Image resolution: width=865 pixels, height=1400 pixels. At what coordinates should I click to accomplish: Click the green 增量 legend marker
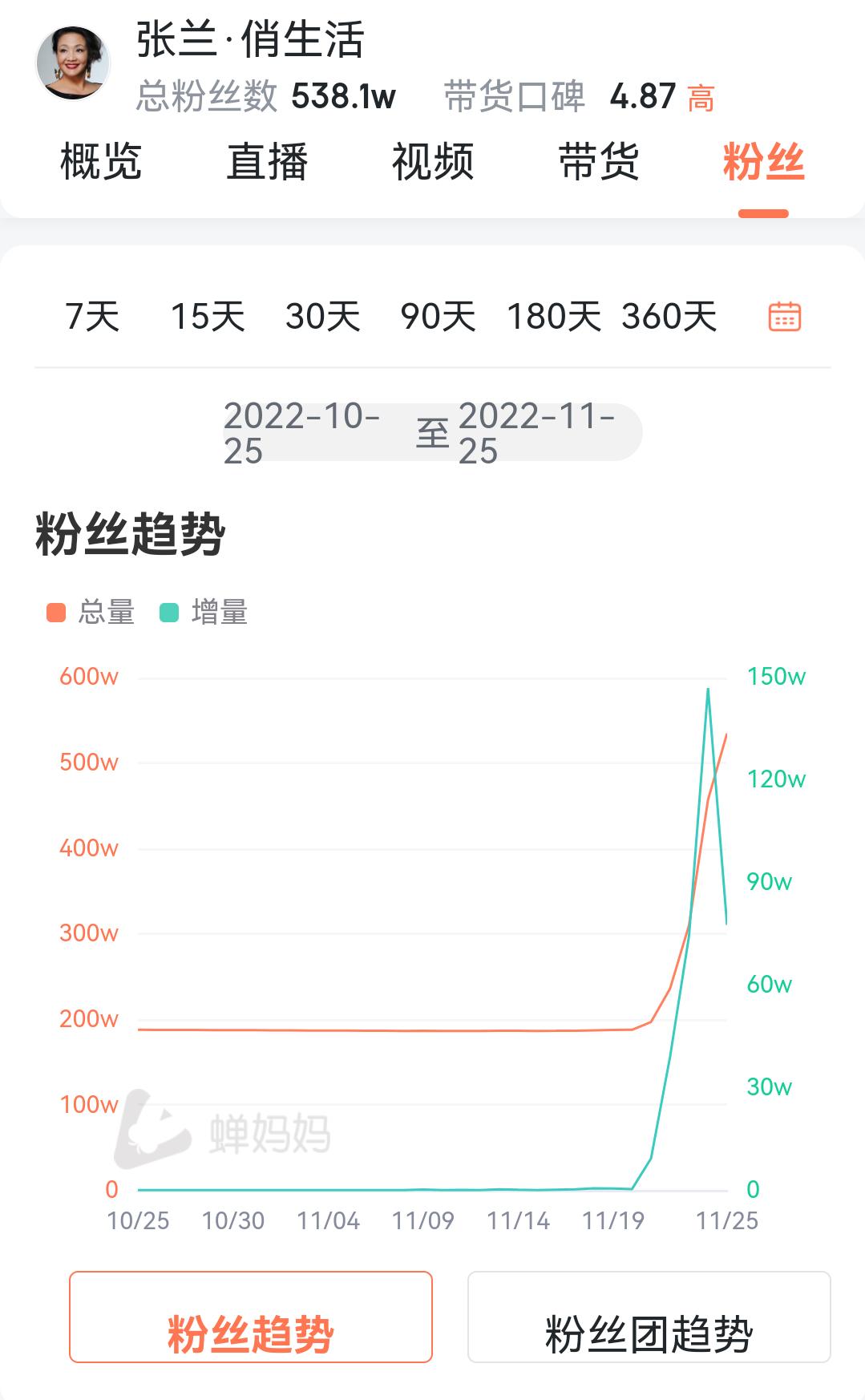click(168, 612)
